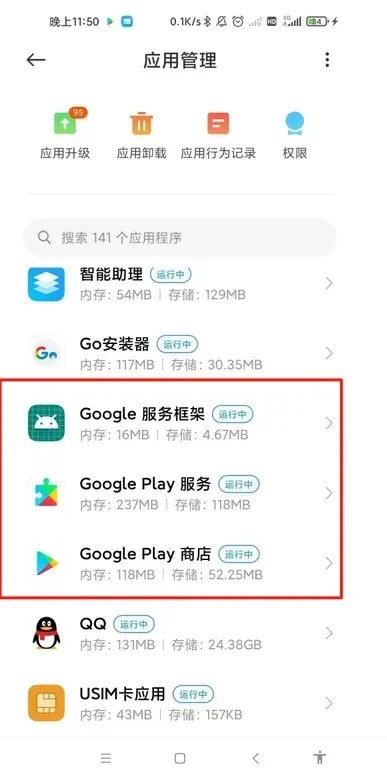Open Google Play 服务 app details
Screen dimensions: 387x780
180,493
